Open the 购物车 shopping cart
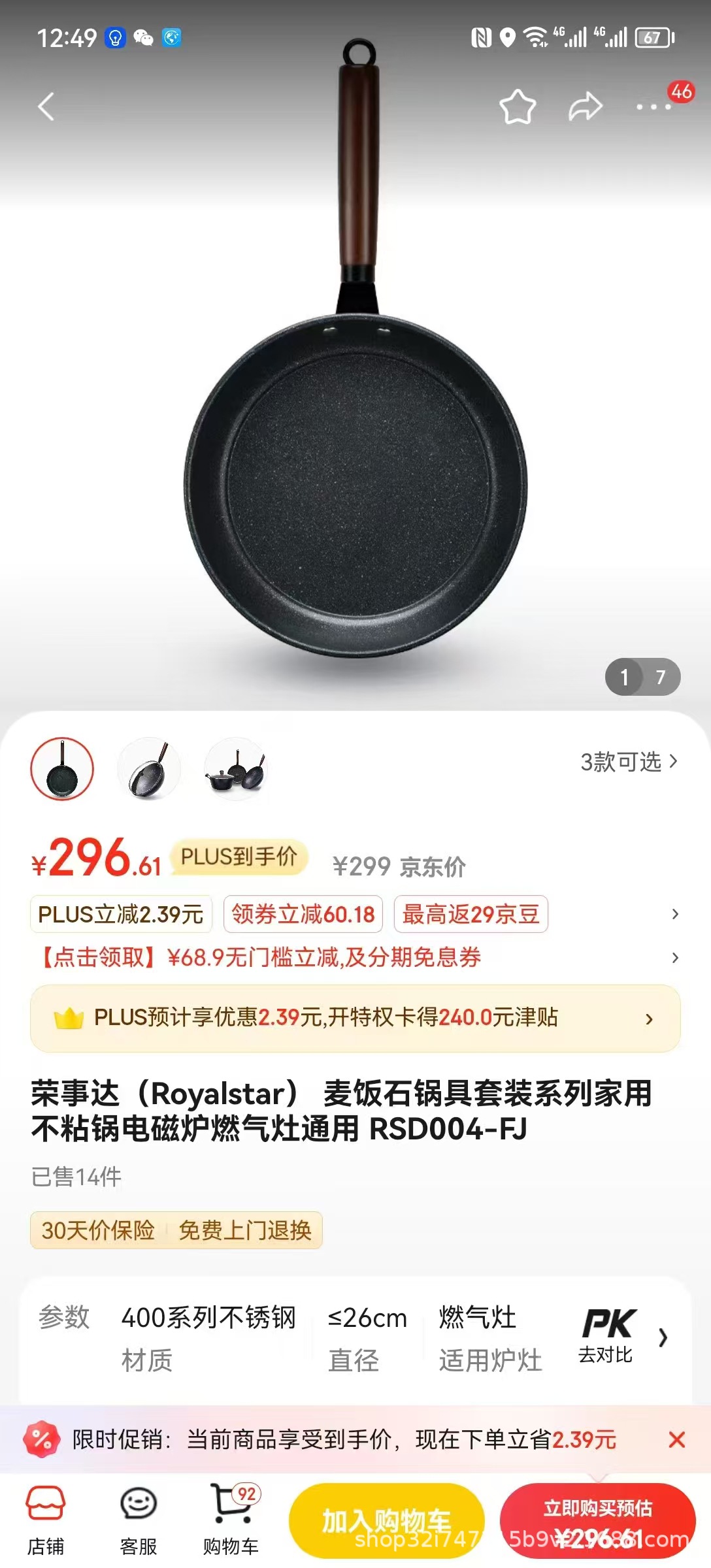 pos(231,1520)
